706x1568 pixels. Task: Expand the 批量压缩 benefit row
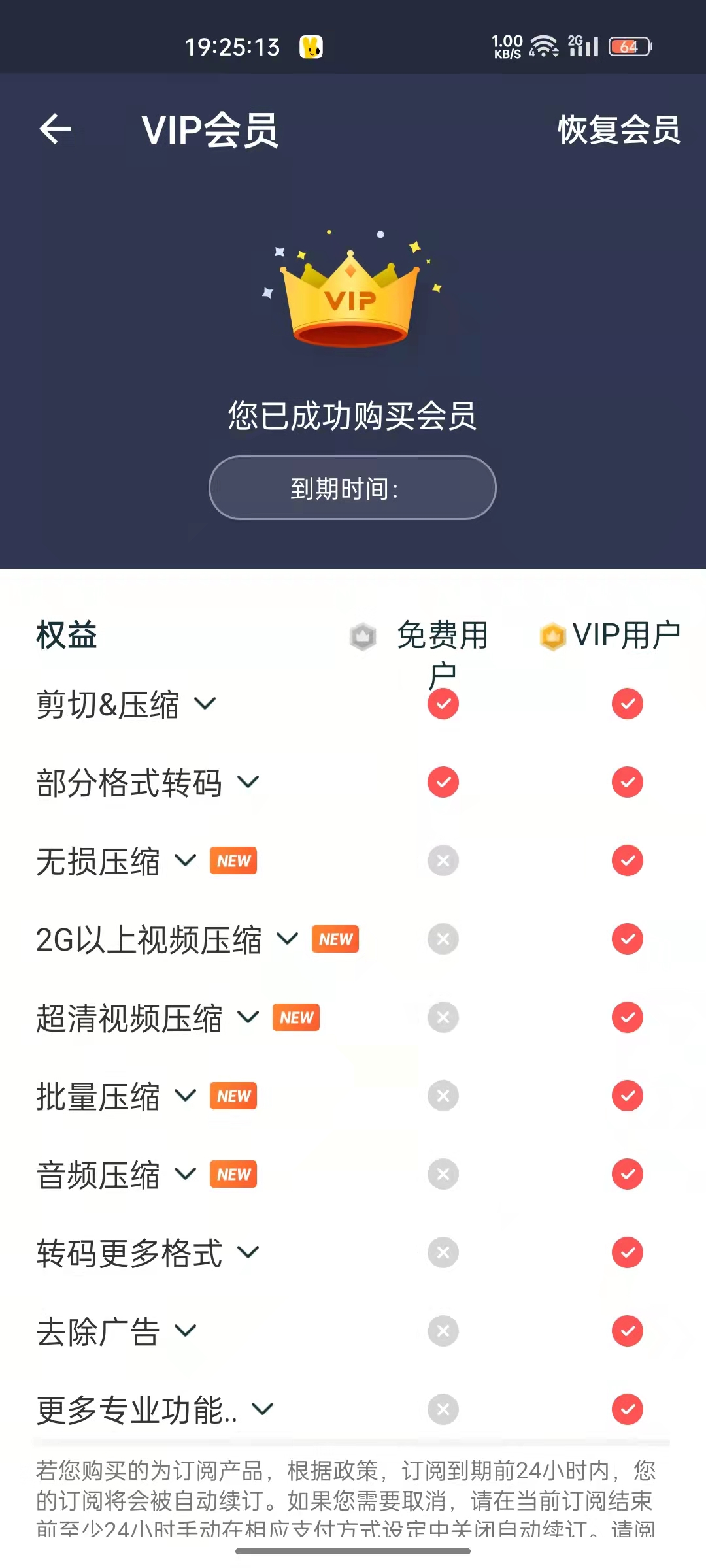(186, 1096)
